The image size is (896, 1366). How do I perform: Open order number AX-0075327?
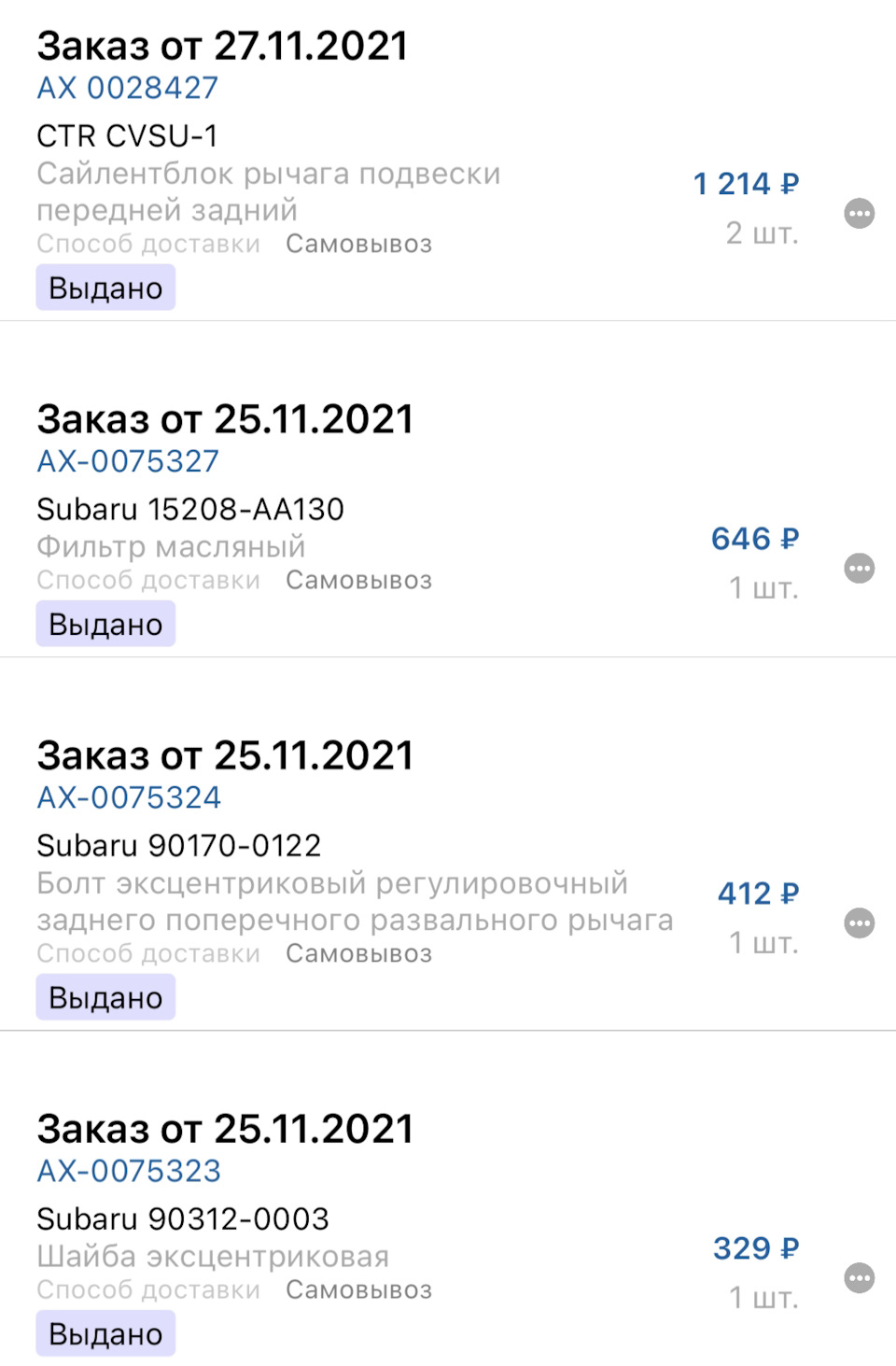[x=128, y=461]
